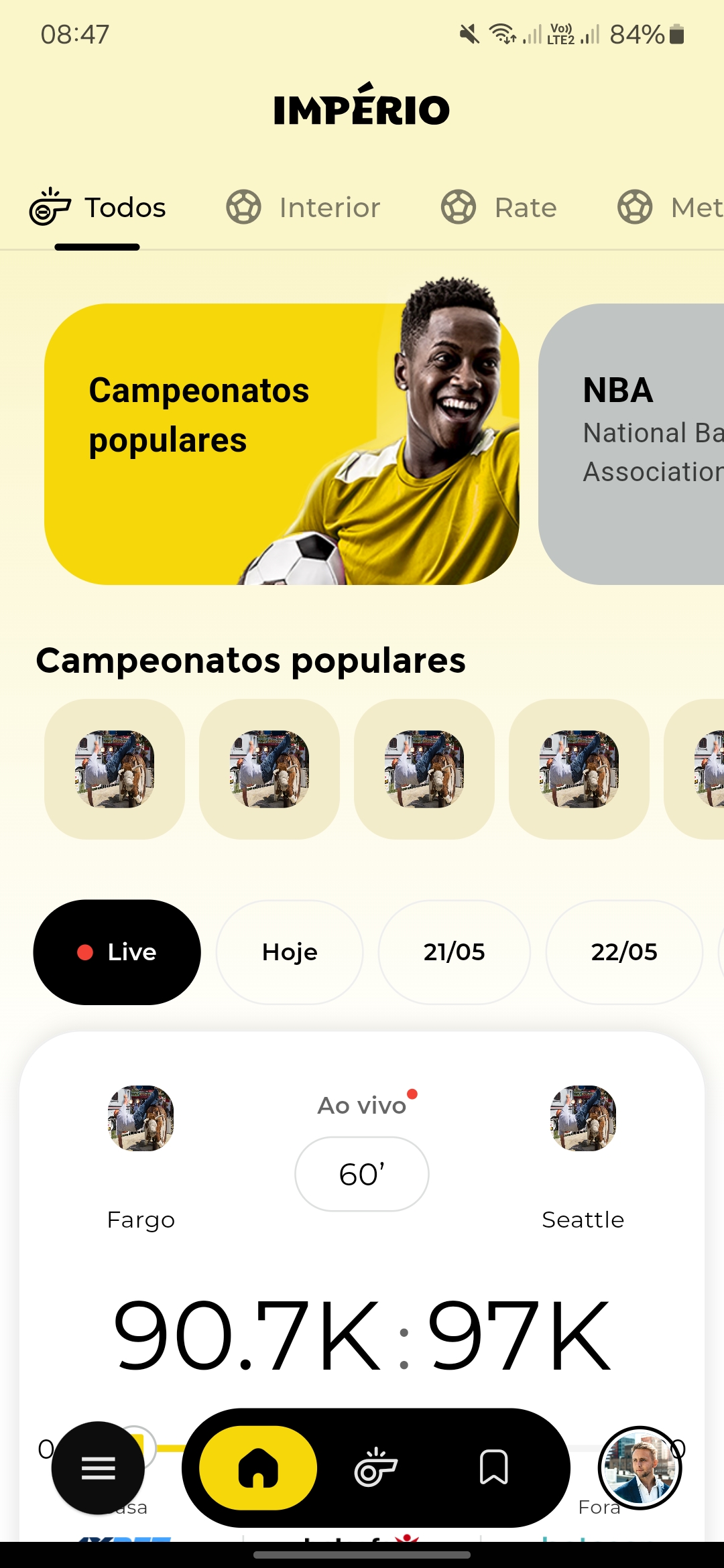Open the hamburger menu button
Viewport: 724px width, 1568px height.
point(98,1468)
